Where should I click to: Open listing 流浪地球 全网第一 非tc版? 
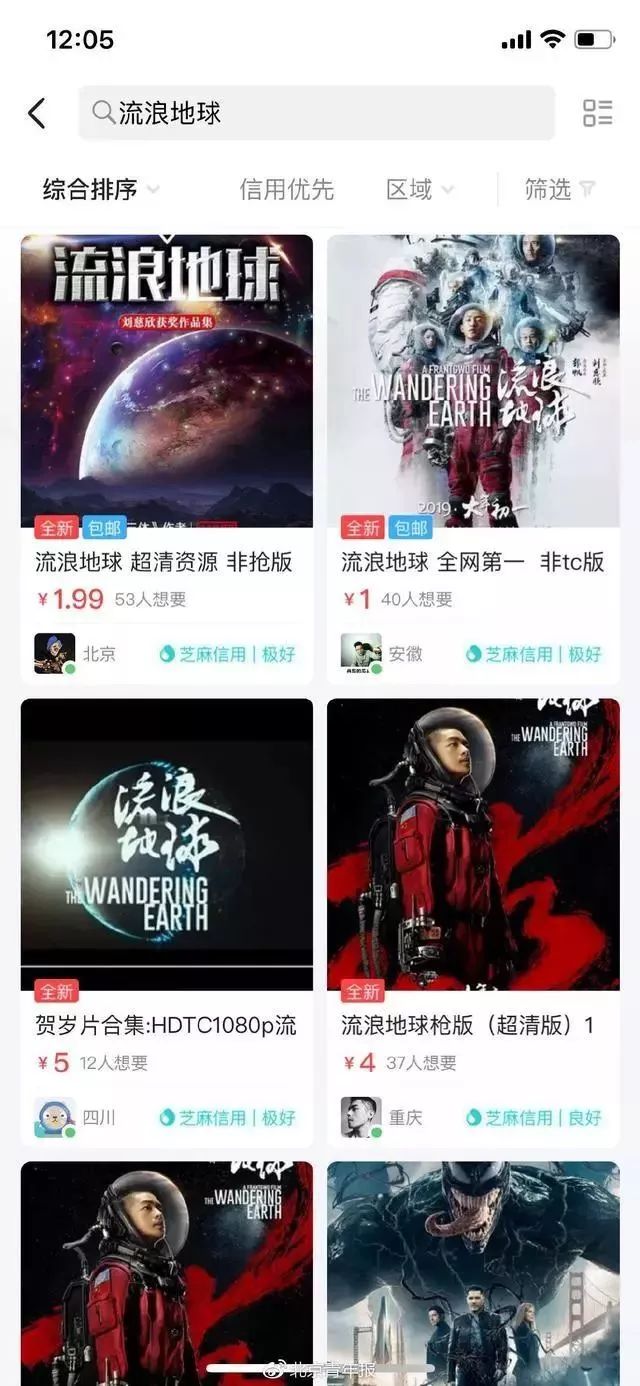point(473,380)
